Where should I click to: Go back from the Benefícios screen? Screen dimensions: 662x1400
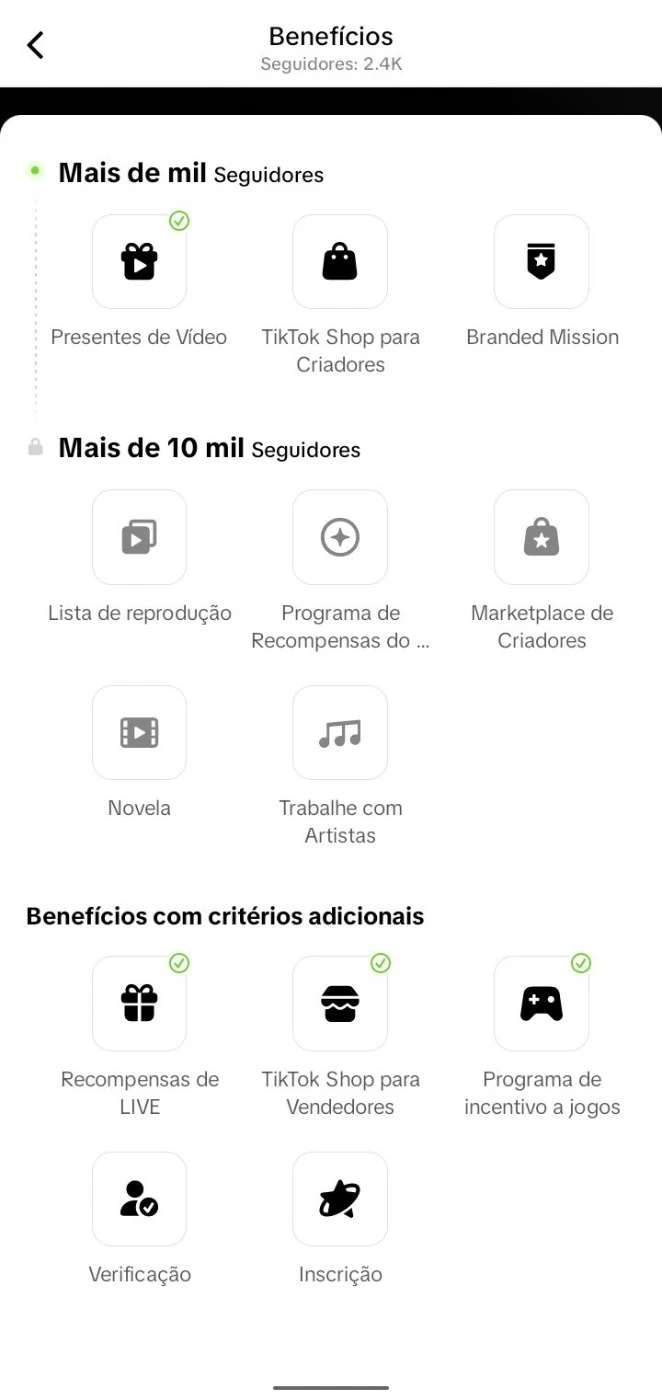[36, 45]
